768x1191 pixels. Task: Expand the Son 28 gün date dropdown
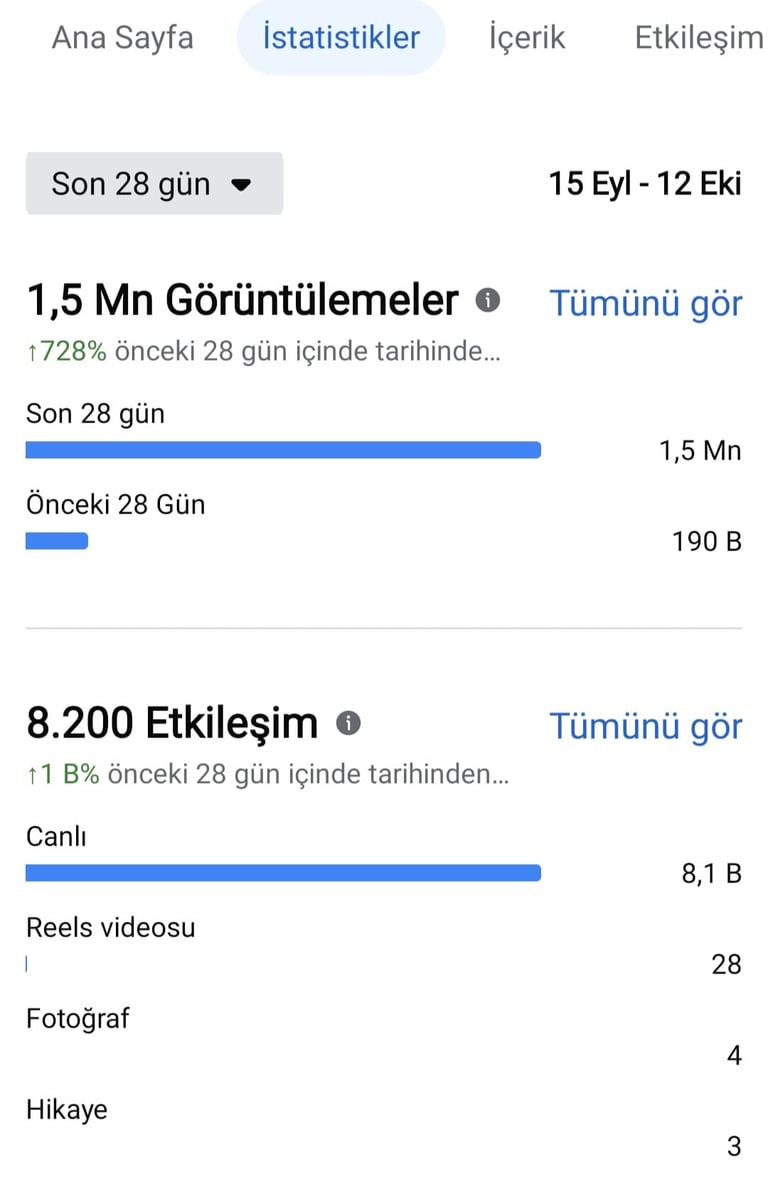pos(154,184)
